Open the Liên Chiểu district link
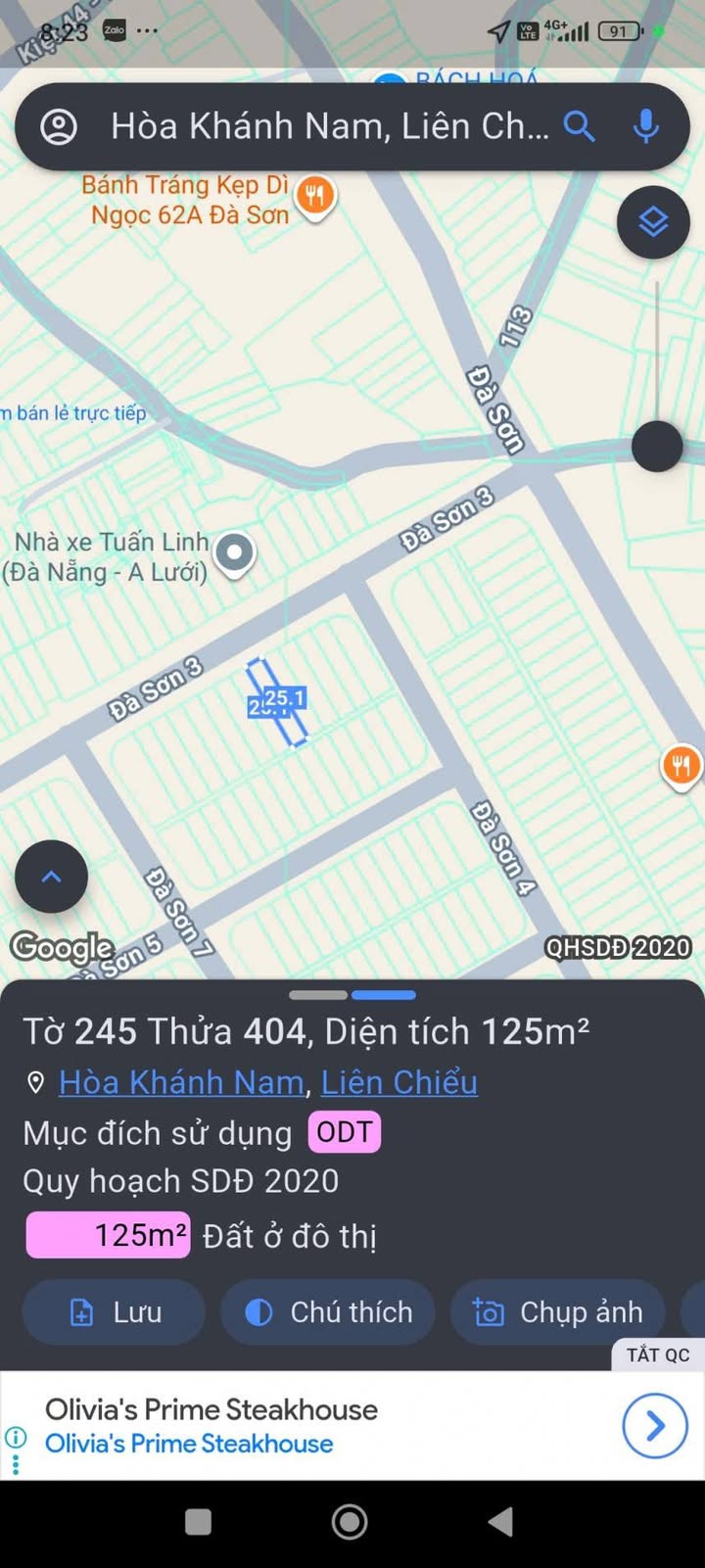 399,1082
